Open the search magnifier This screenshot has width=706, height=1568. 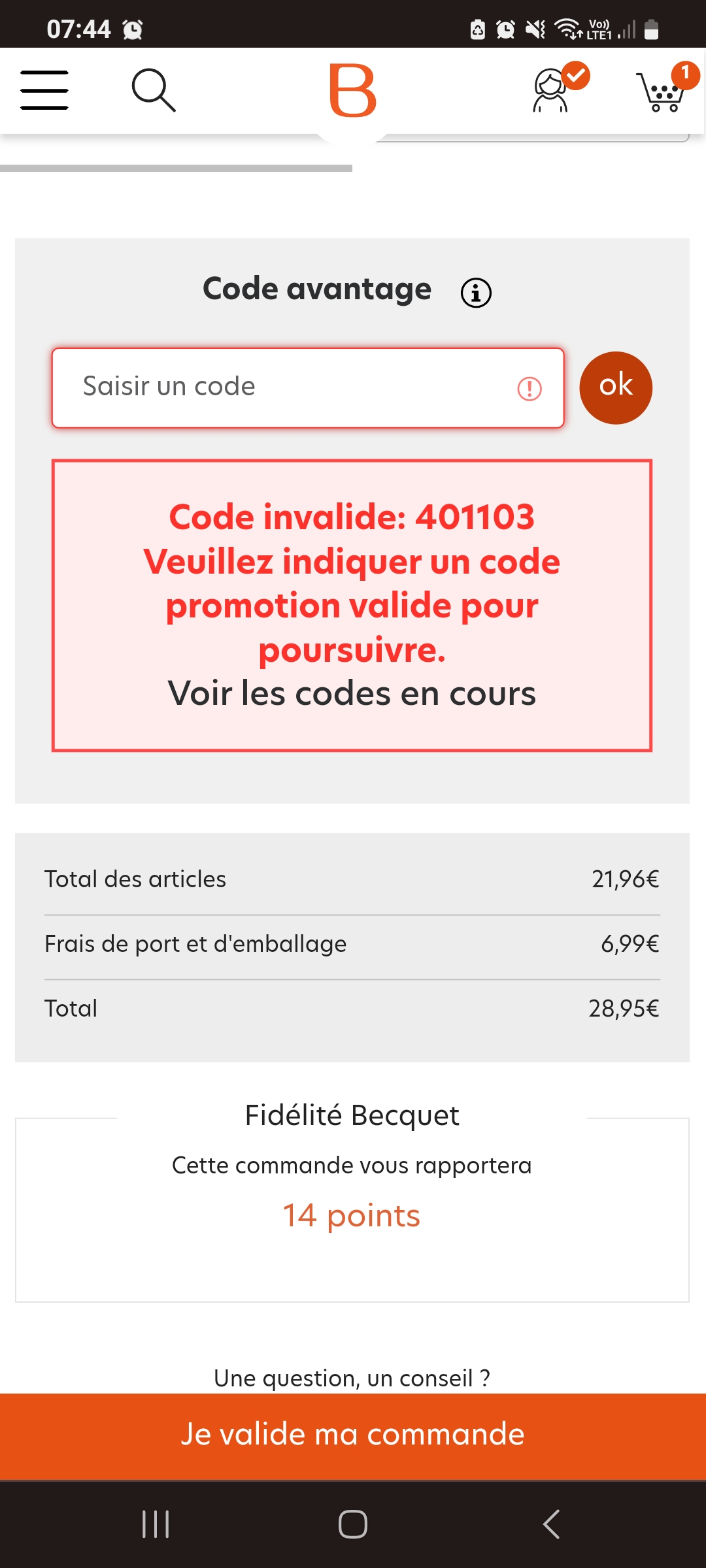coord(154,90)
